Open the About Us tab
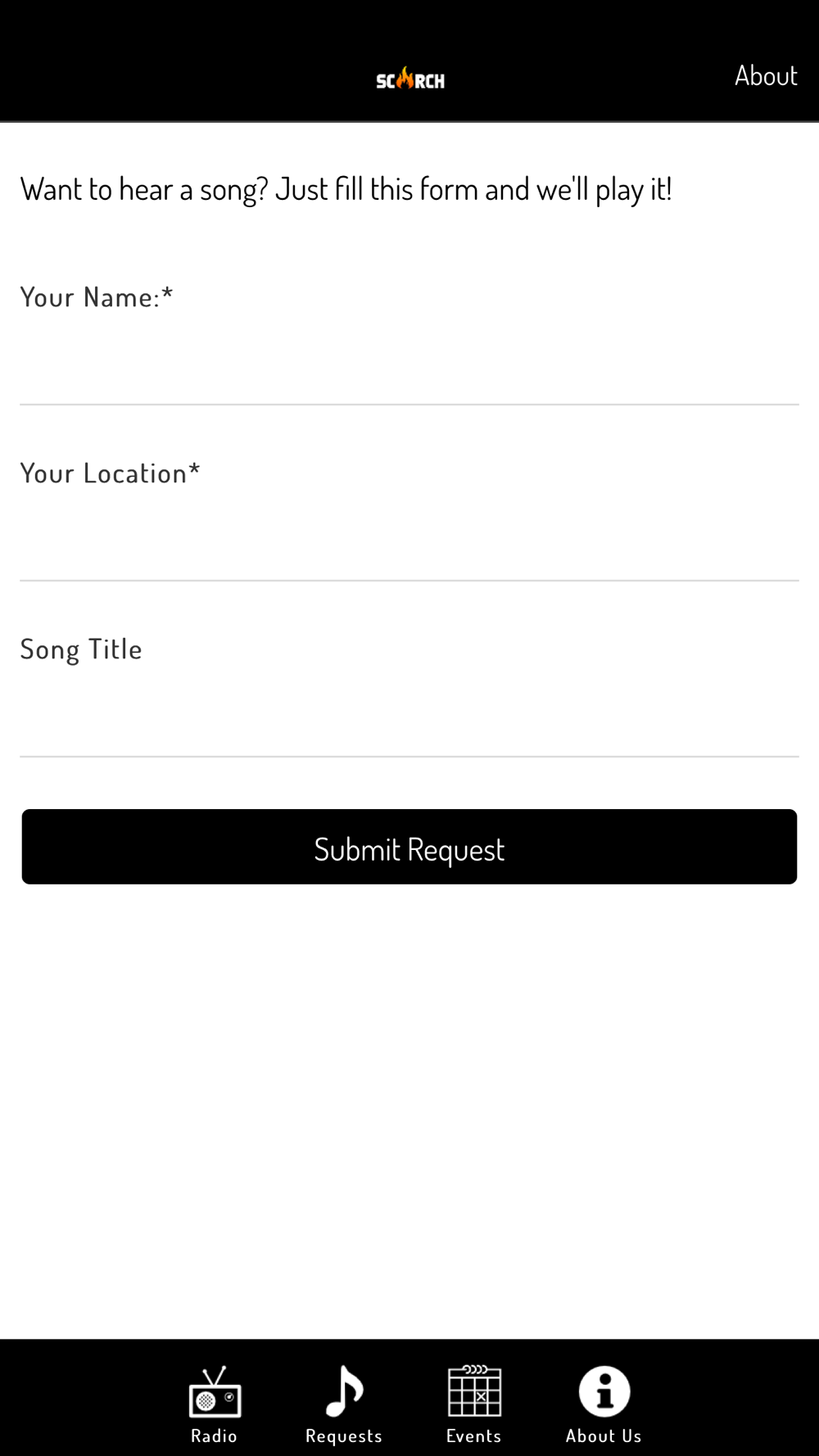 [604, 1404]
